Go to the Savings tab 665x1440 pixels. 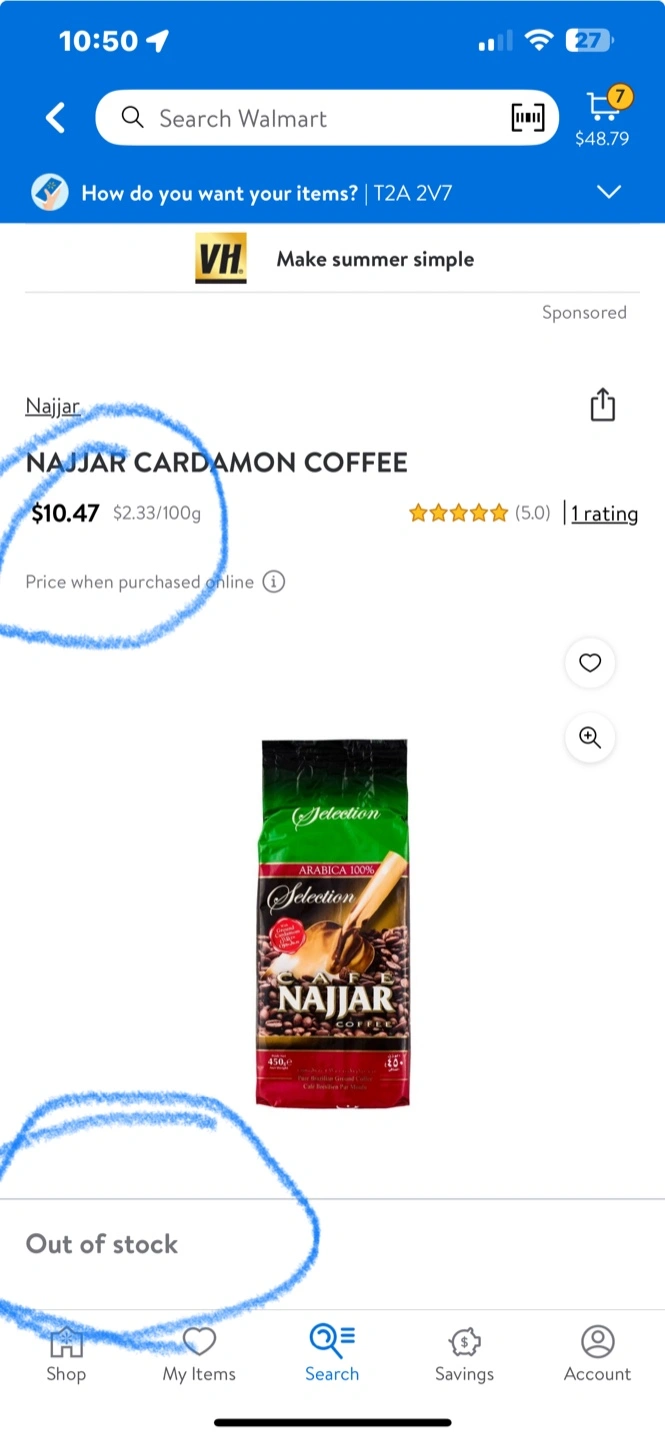pyautogui.click(x=464, y=1354)
